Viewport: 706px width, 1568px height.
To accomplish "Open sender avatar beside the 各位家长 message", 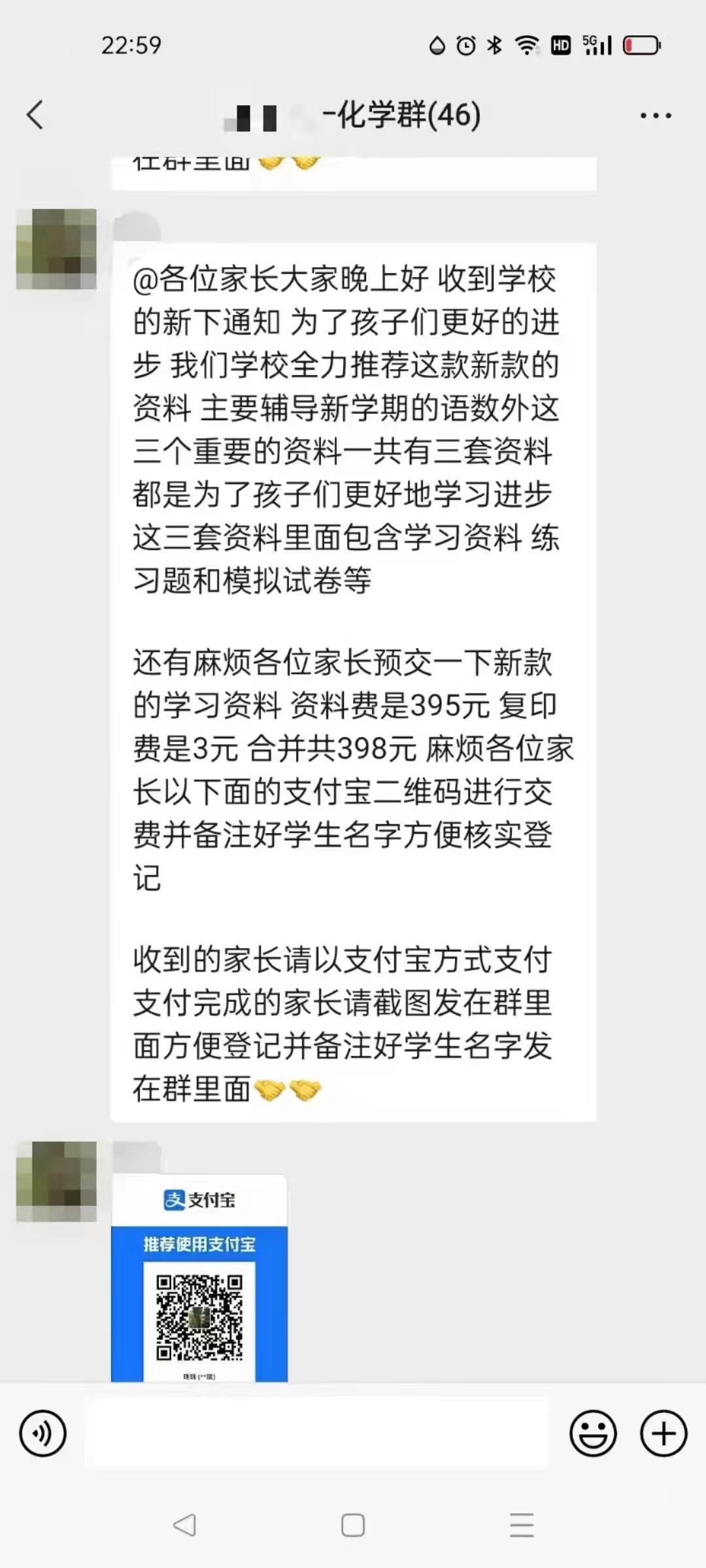I will [x=56, y=249].
